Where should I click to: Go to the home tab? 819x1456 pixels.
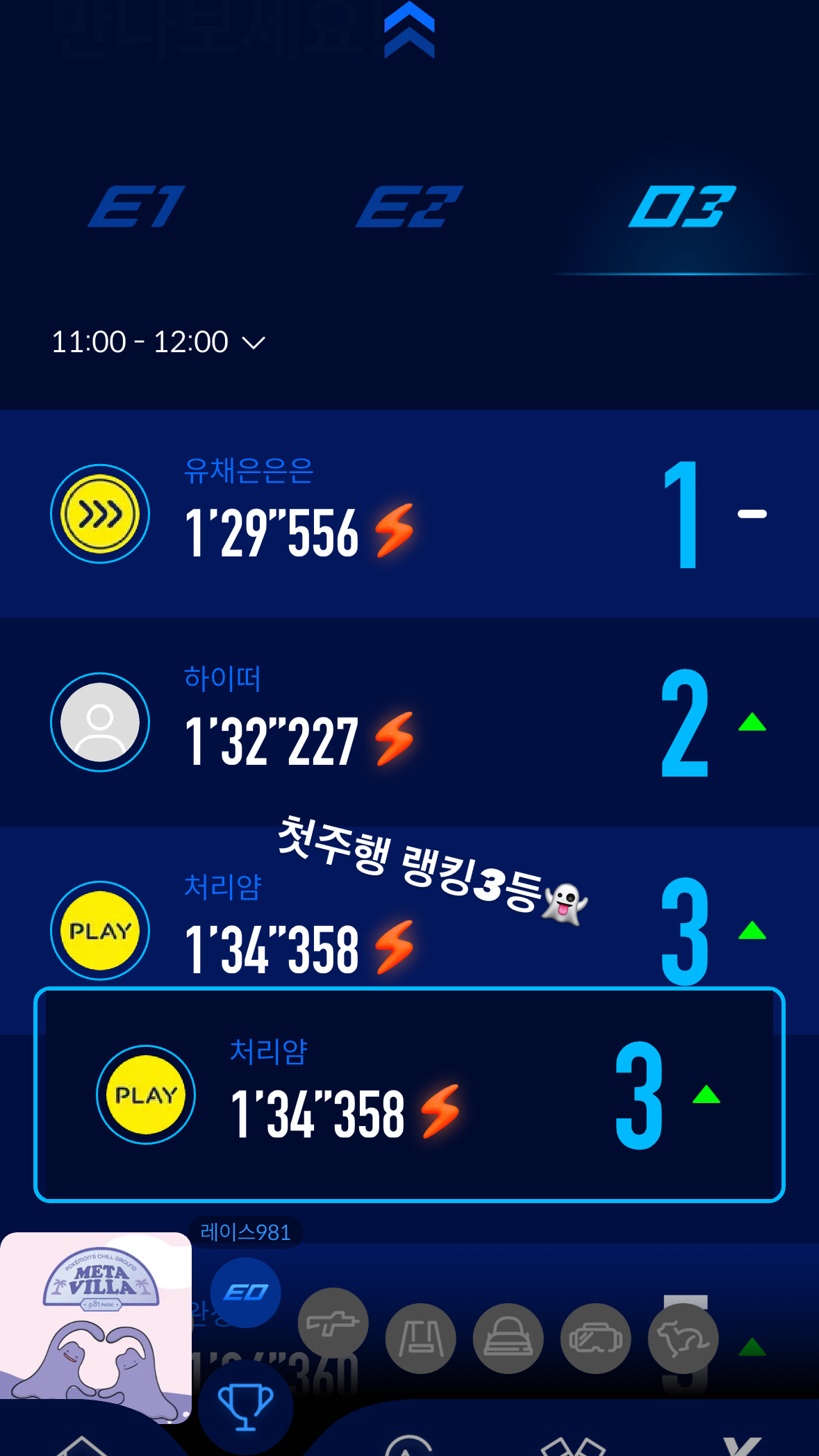[x=82, y=1445]
